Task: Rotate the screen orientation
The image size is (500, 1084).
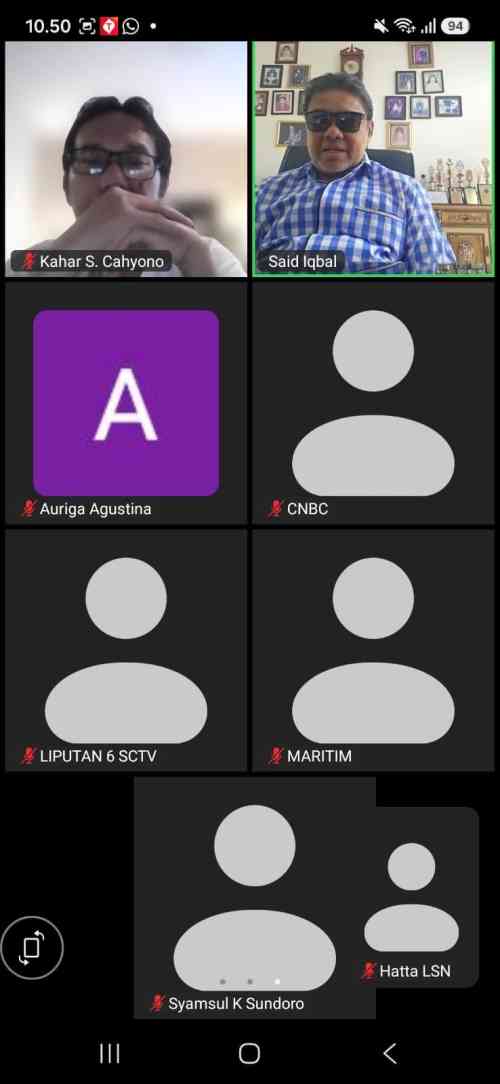Action: [x=32, y=948]
